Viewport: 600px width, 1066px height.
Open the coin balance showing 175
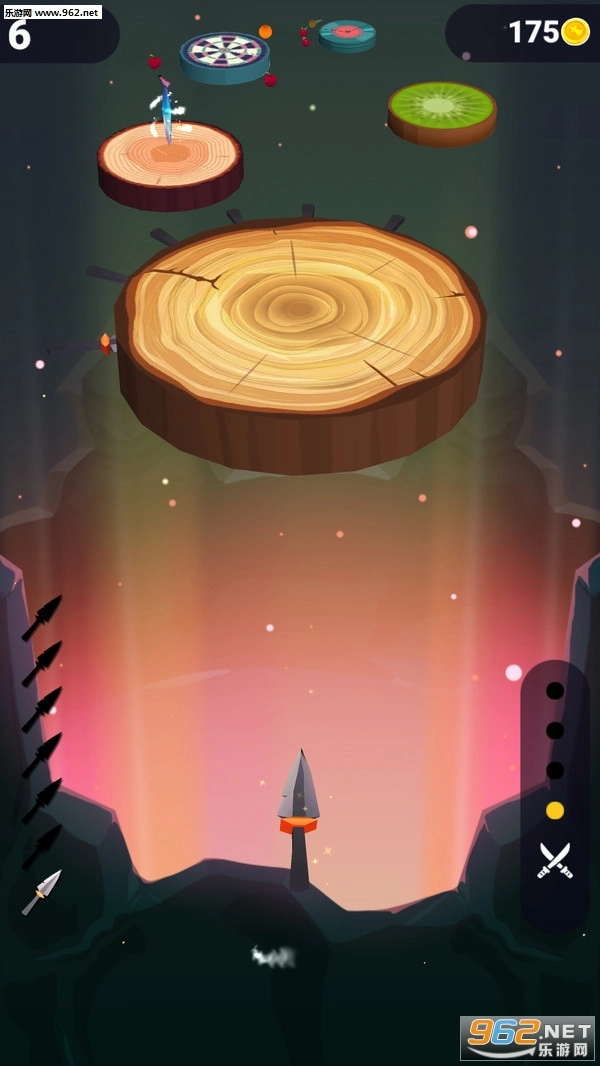coord(546,32)
